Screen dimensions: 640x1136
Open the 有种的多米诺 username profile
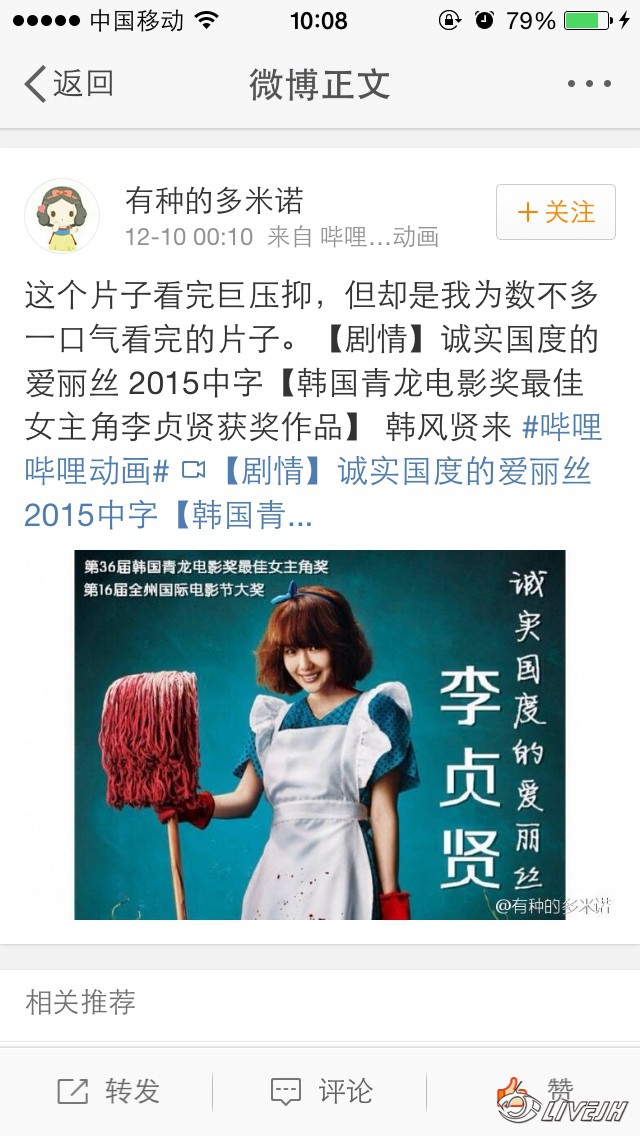pos(214,201)
